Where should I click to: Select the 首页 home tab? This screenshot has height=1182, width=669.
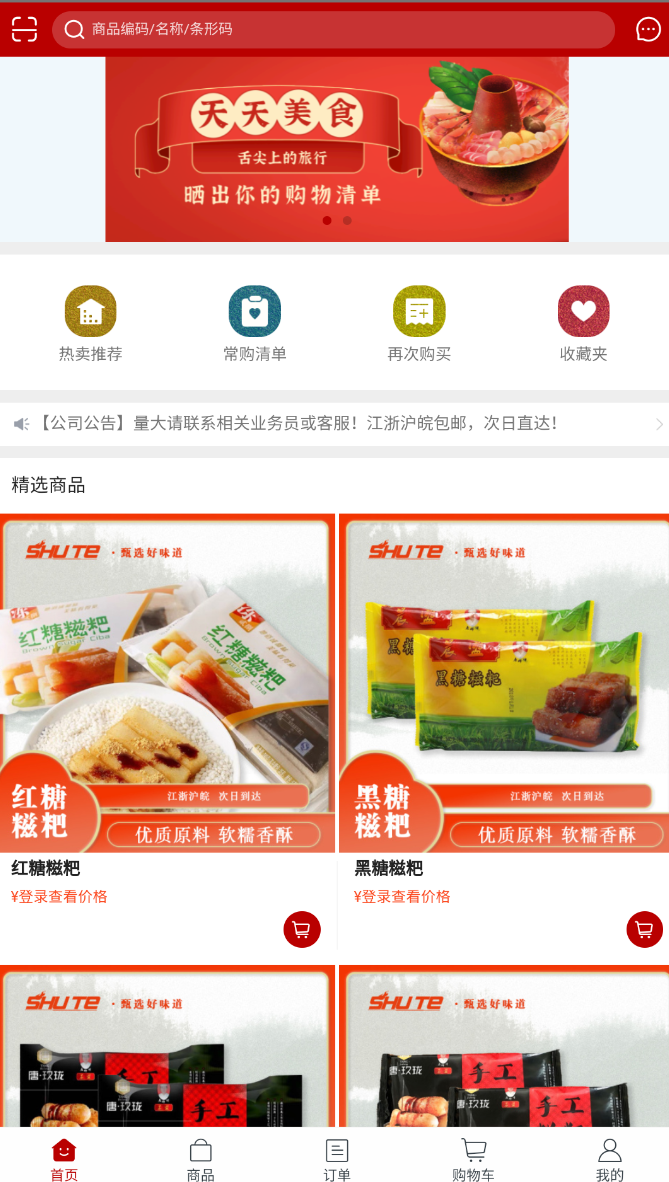tap(64, 1160)
